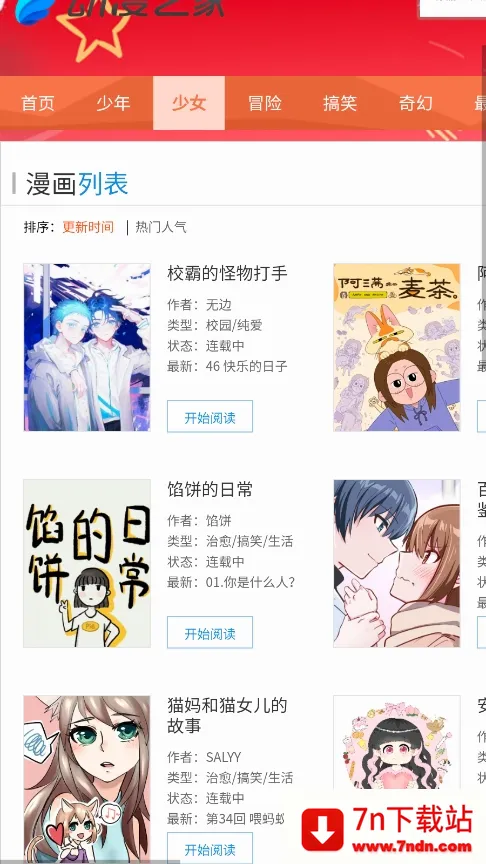Open the 校霸的怪物打手 cover

pyautogui.click(x=87, y=347)
